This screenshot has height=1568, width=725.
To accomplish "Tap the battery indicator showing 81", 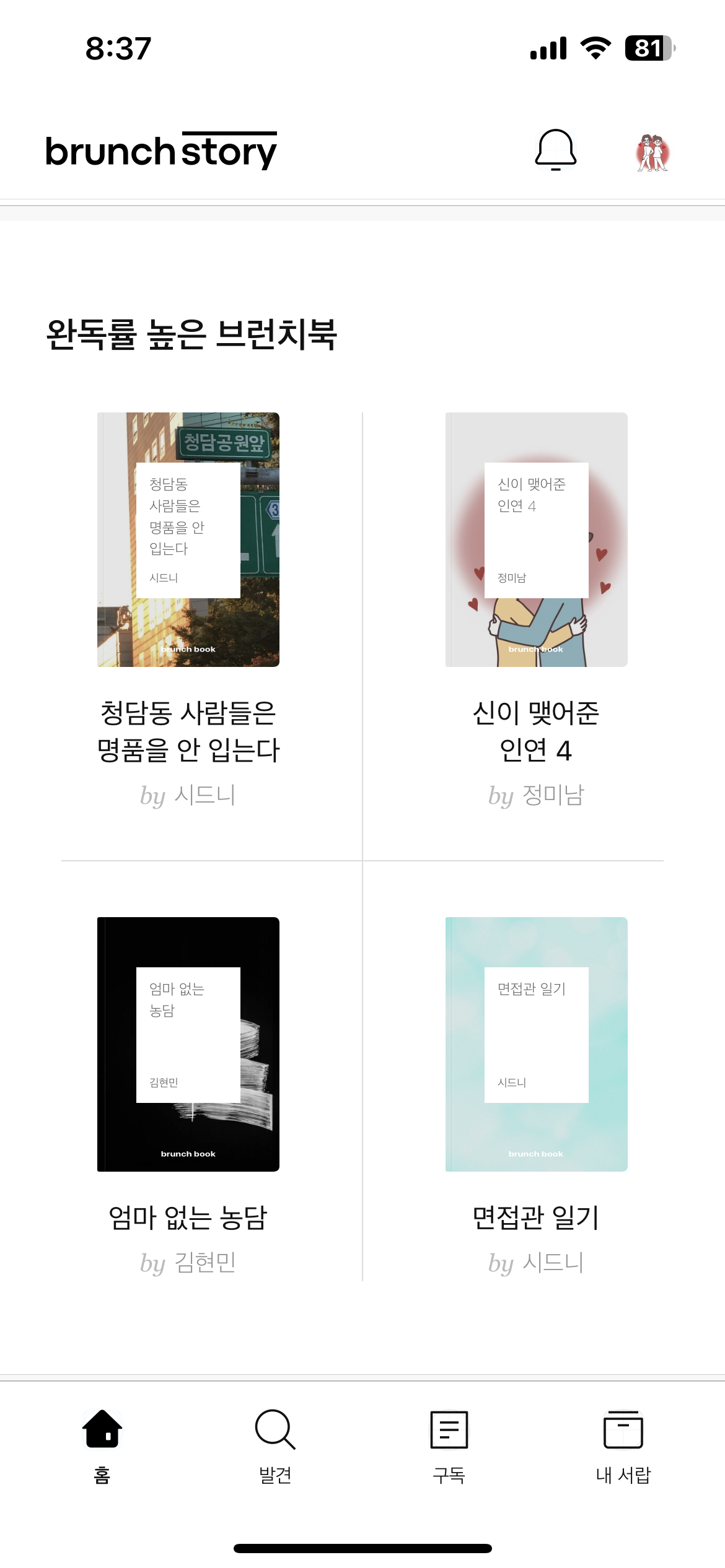I will click(647, 48).
